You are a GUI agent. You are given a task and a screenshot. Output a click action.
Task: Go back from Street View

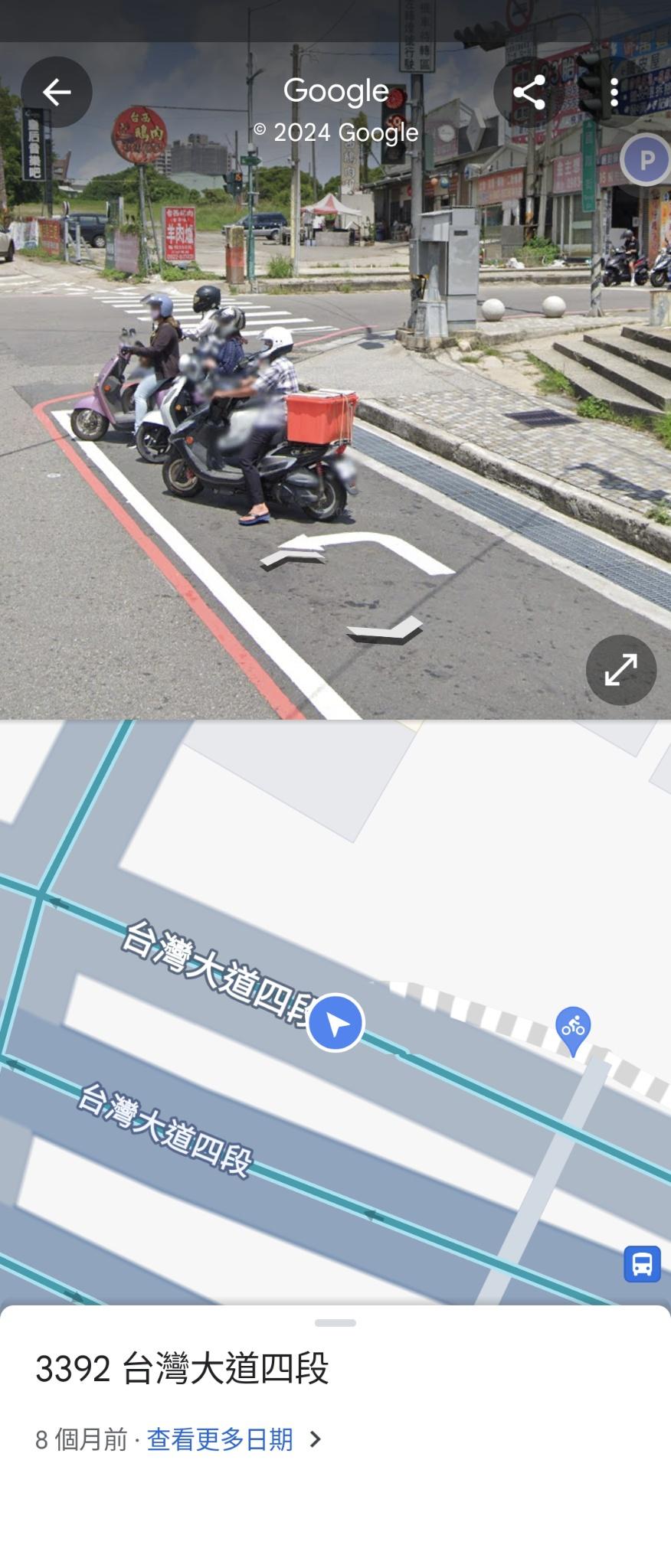pos(56,92)
